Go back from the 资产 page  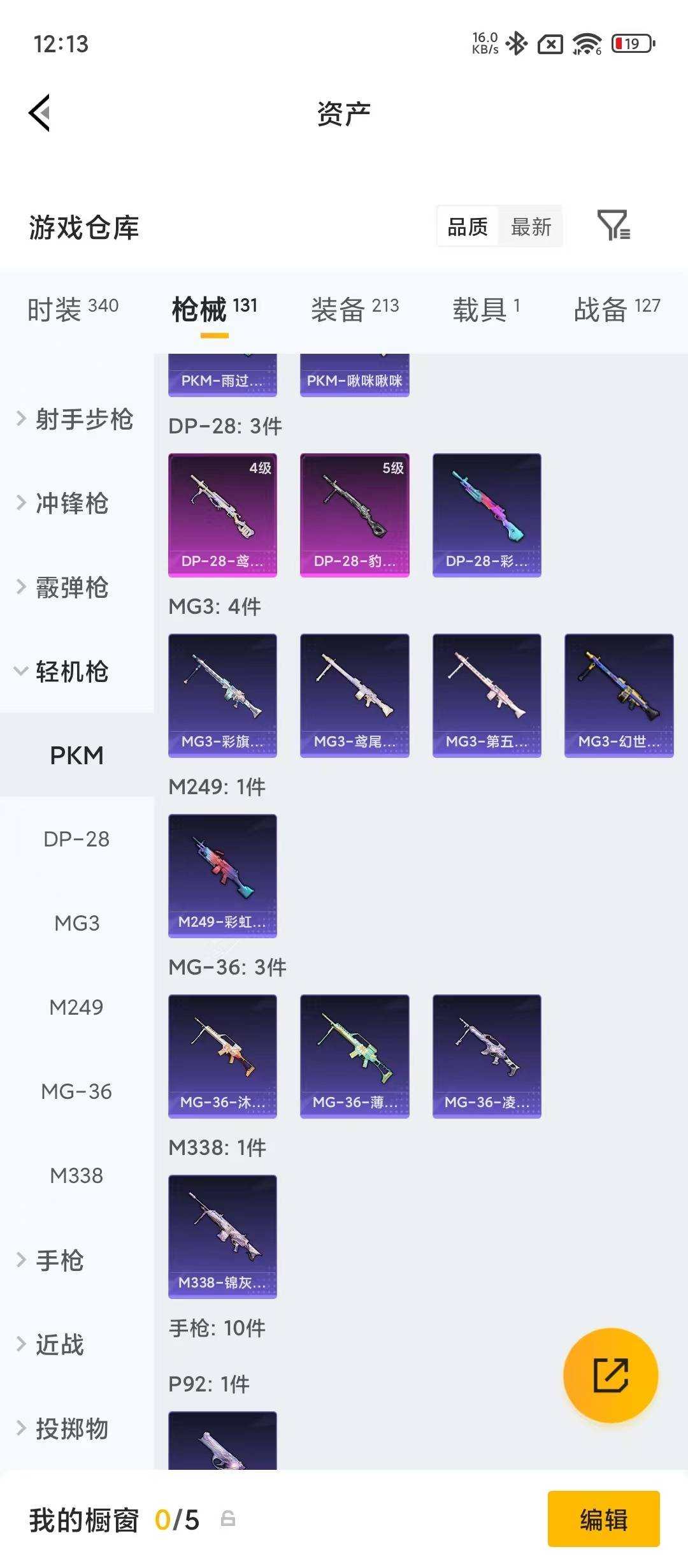click(x=39, y=113)
